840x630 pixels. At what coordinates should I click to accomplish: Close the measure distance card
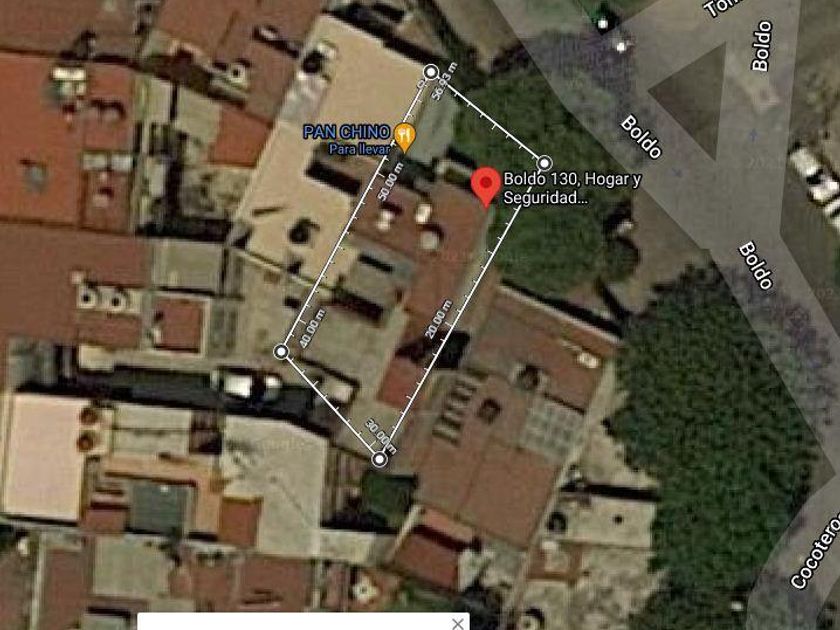(x=458, y=623)
